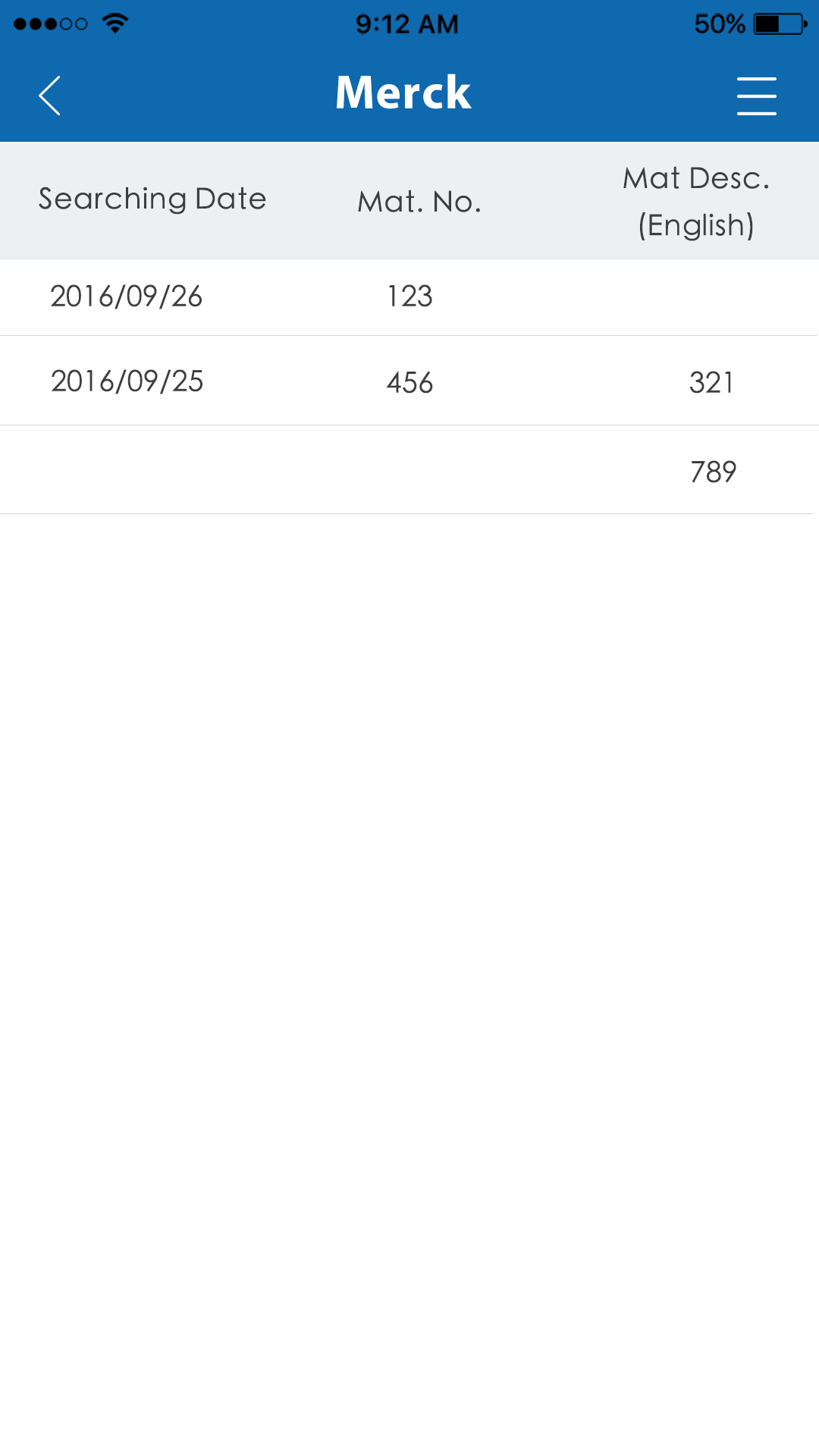This screenshot has height=1456, width=819.
Task: Open the hamburger menu
Action: [756, 96]
